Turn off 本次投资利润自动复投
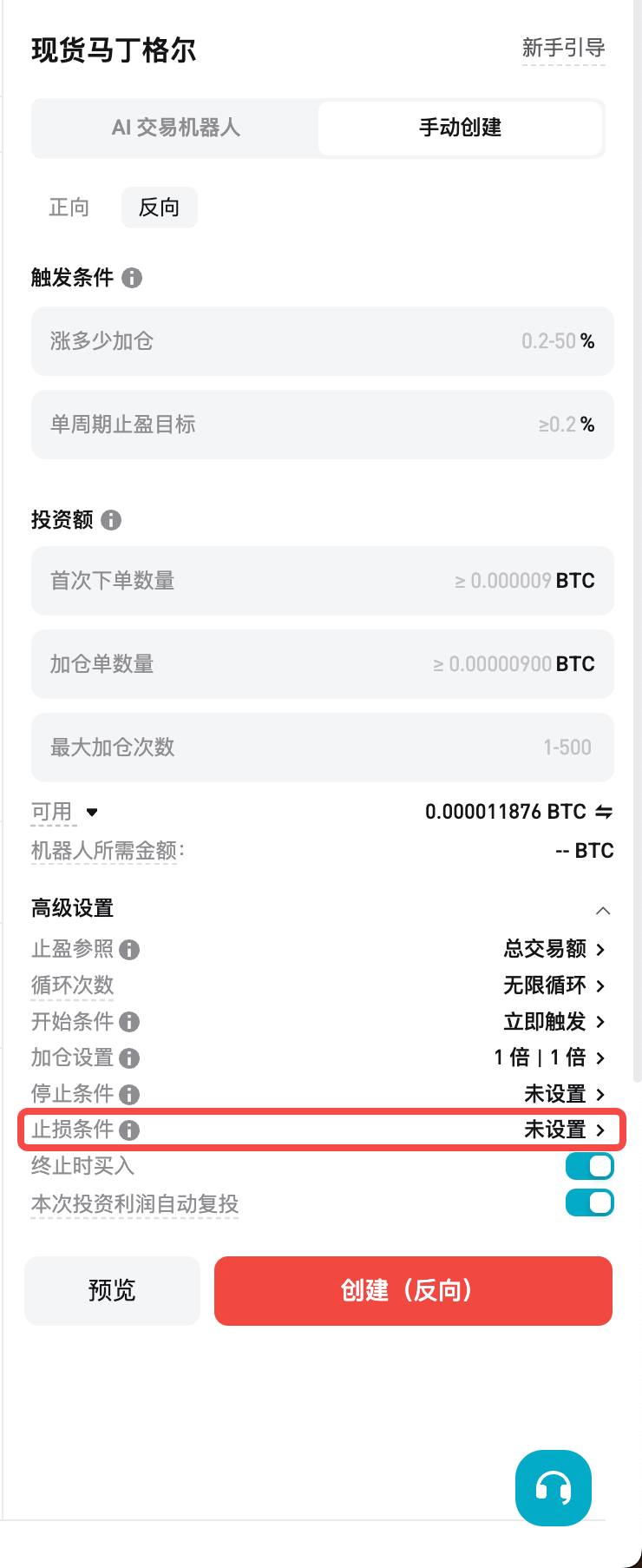Viewport: 642px width, 1568px height. [x=589, y=1202]
